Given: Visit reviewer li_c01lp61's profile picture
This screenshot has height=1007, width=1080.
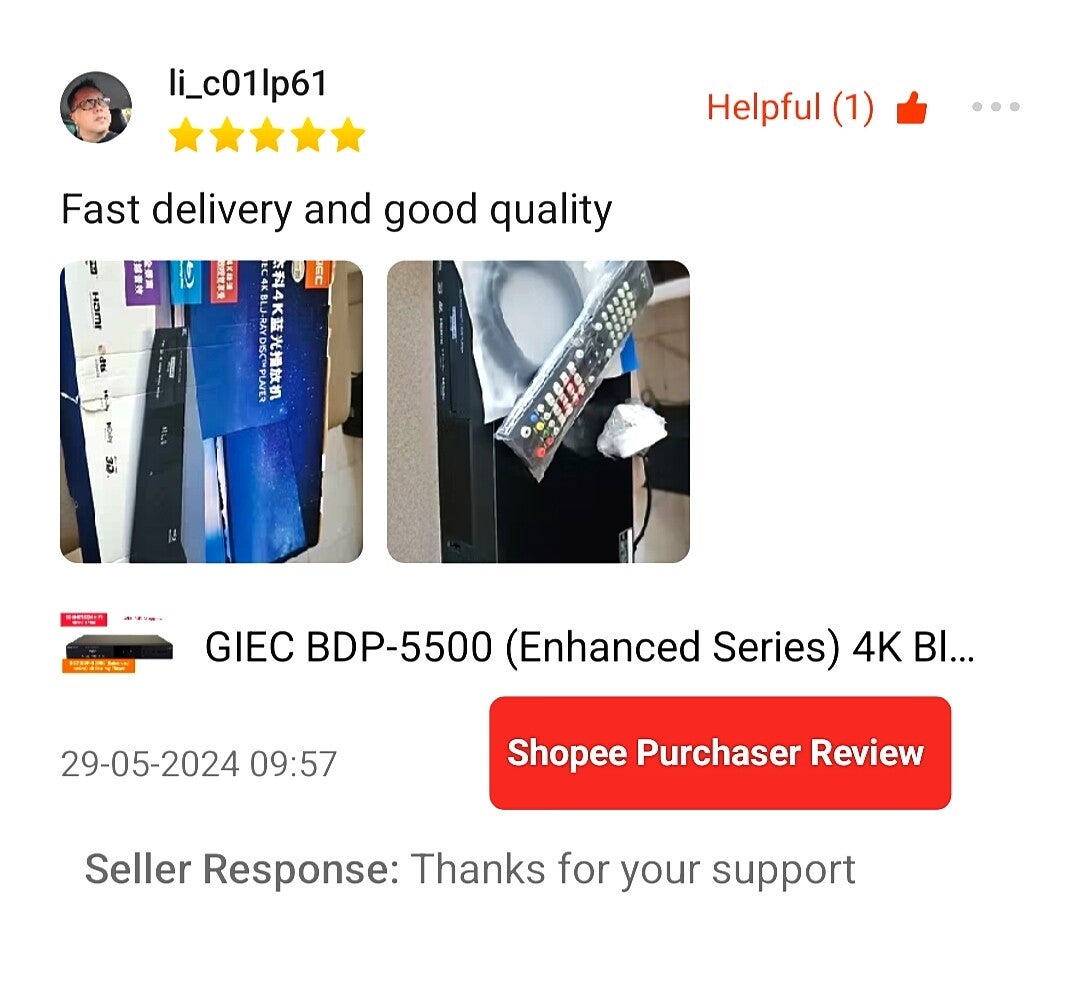Looking at the screenshot, I should 96,107.
